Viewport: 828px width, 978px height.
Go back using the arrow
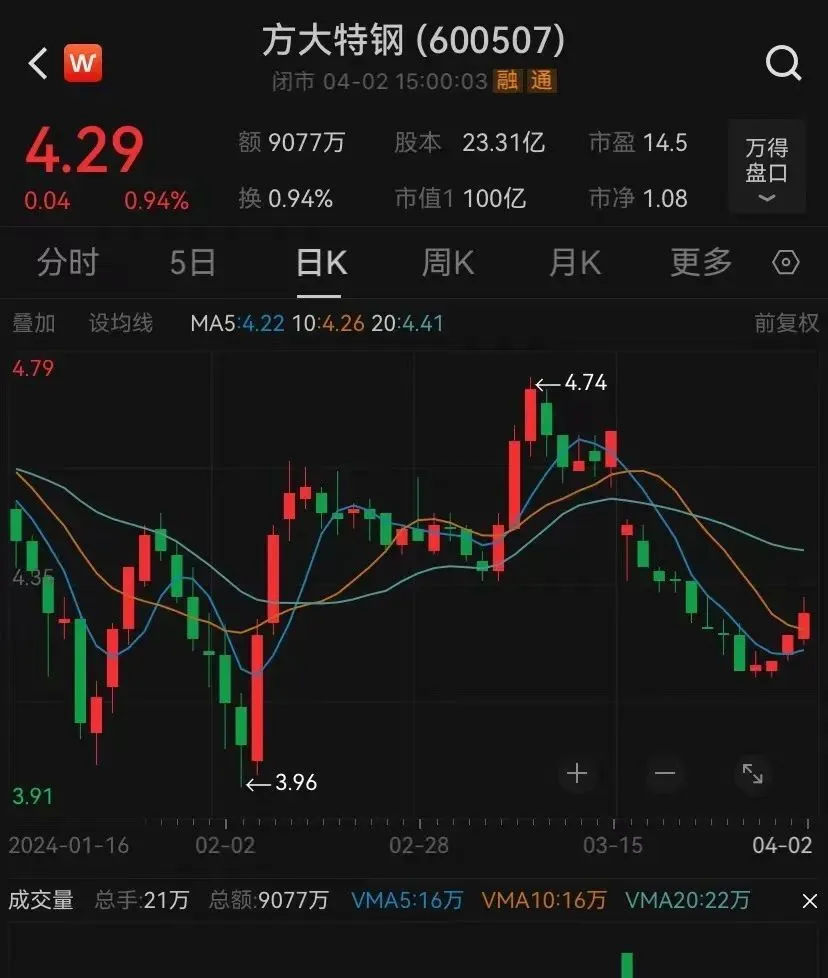pyautogui.click(x=37, y=64)
